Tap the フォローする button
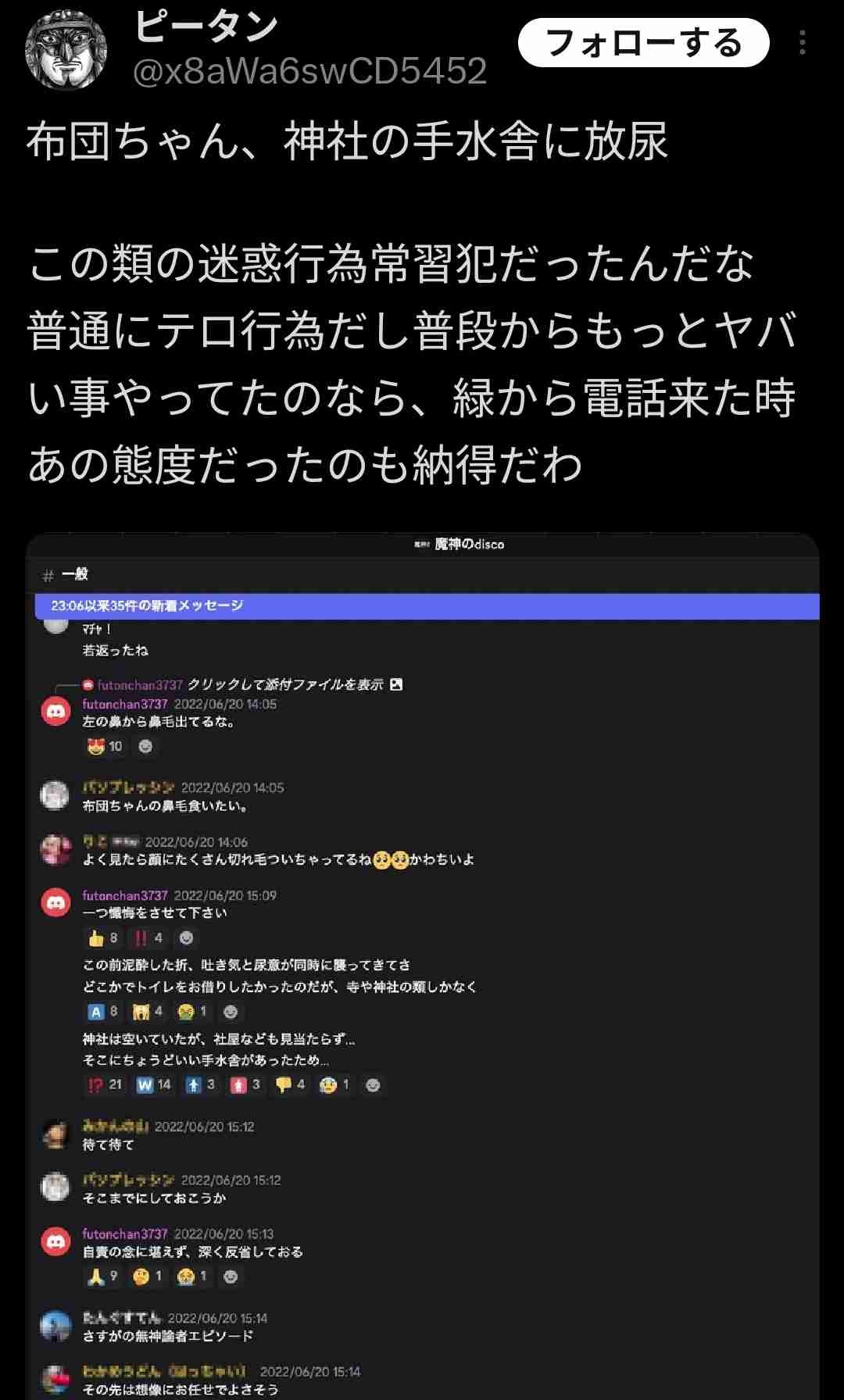844x1400 pixels. [x=643, y=43]
